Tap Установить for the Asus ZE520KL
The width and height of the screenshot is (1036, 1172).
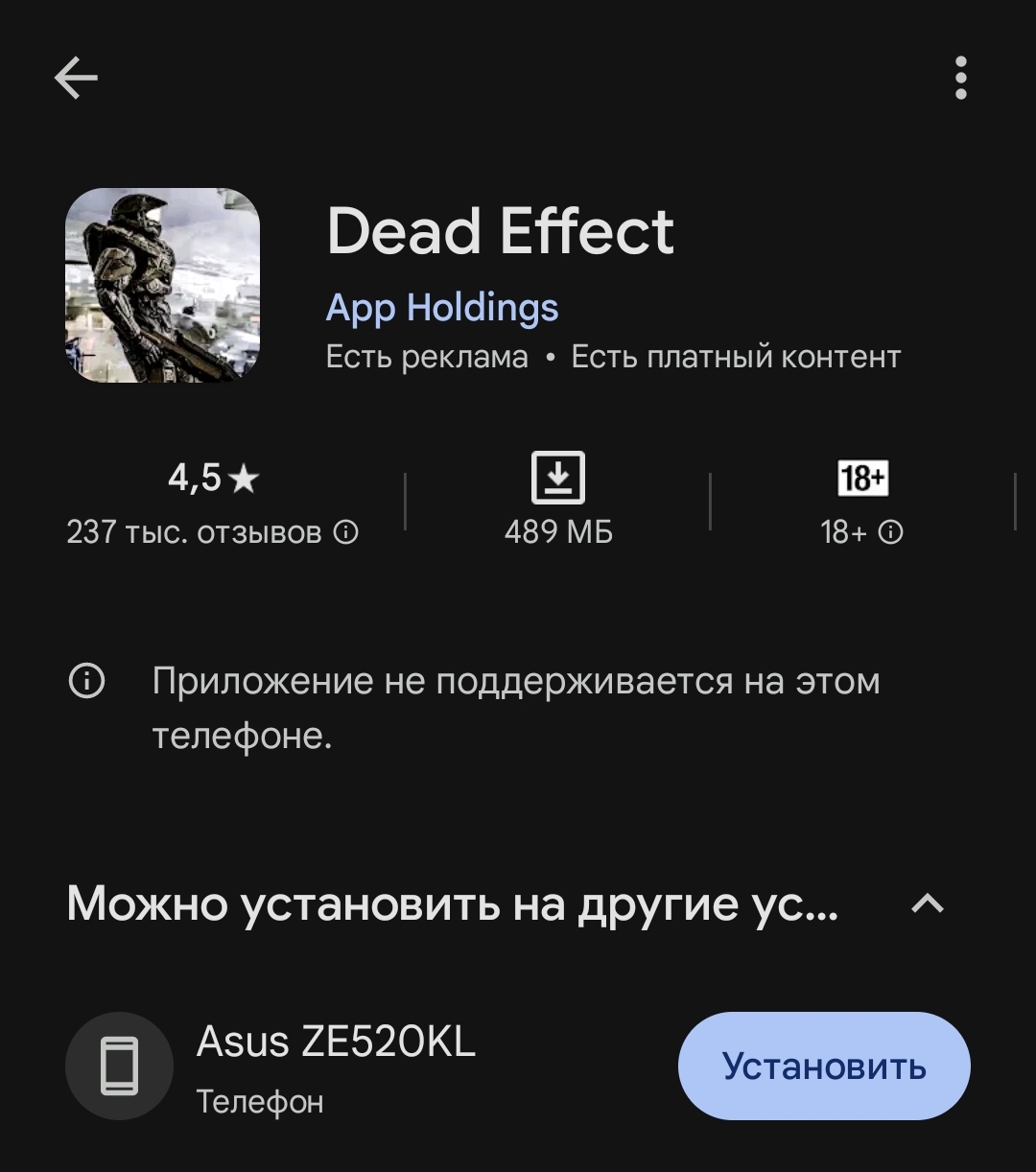[x=824, y=1066]
